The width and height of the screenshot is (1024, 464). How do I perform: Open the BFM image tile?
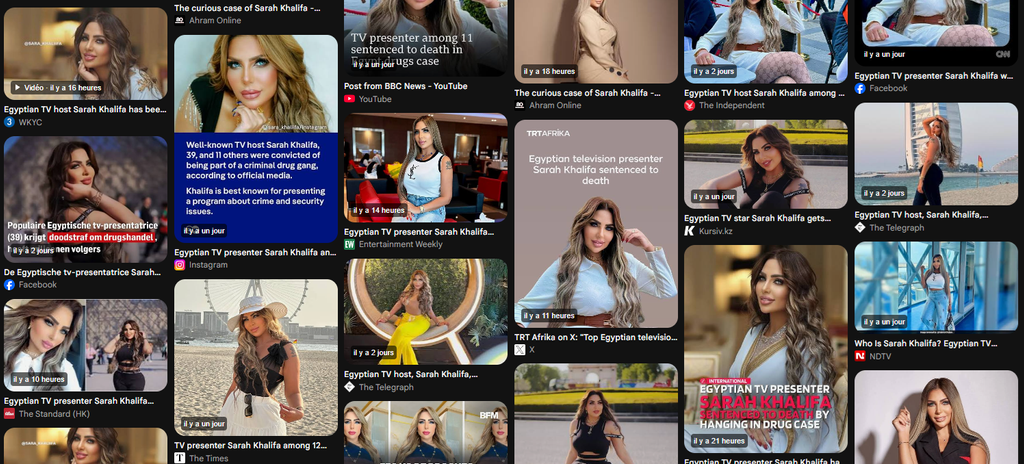[x=426, y=432]
